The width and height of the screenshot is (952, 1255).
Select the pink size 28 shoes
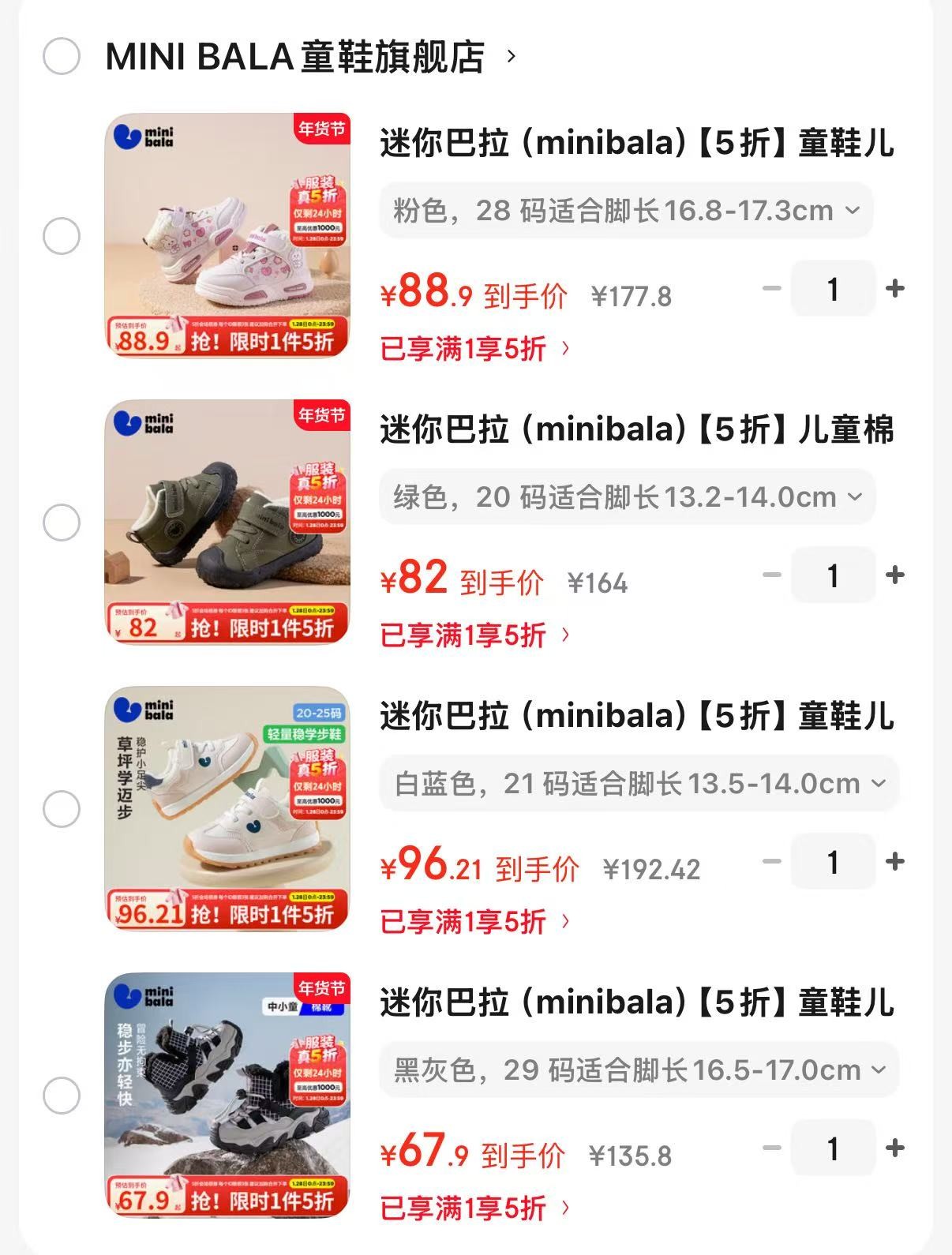click(62, 236)
